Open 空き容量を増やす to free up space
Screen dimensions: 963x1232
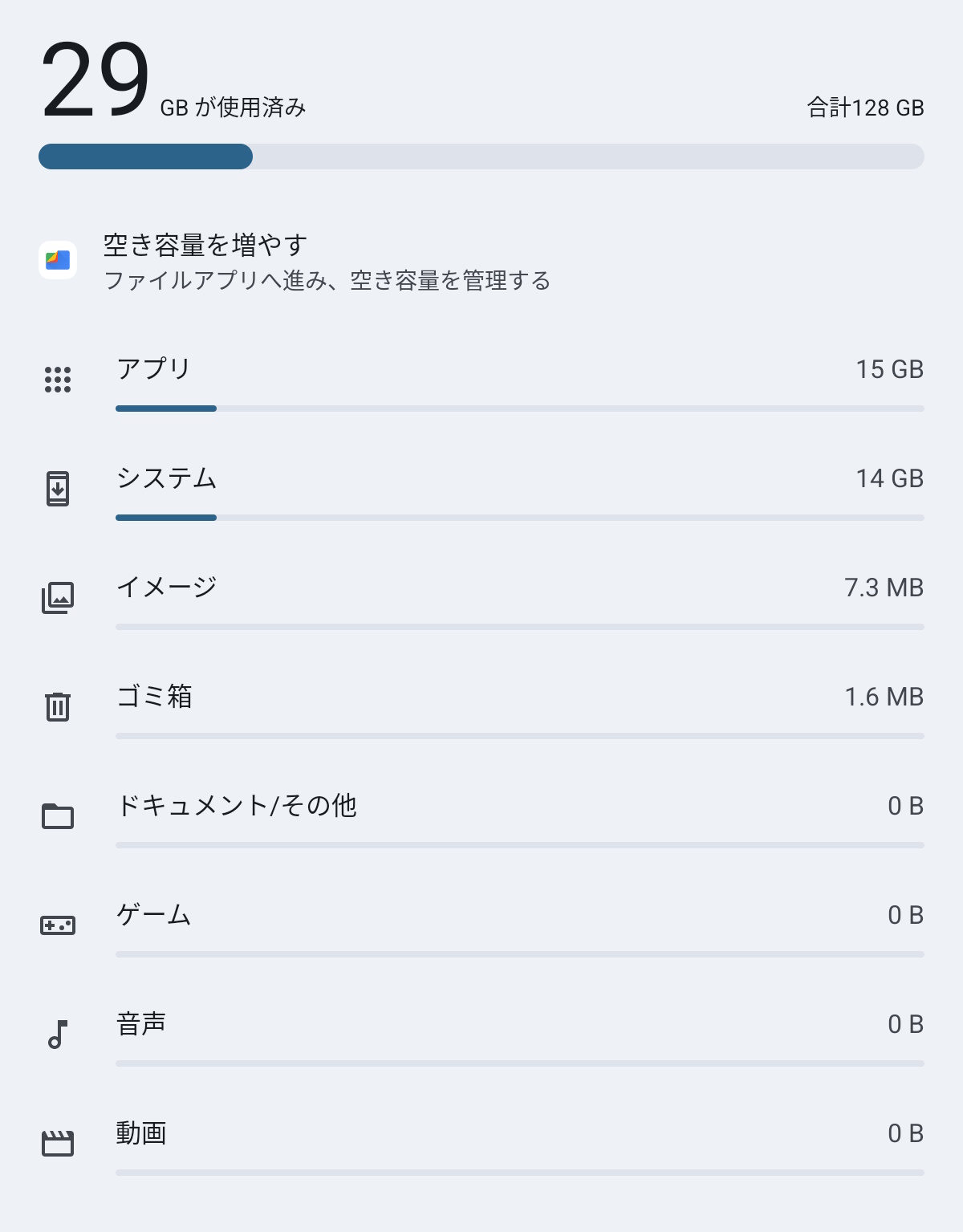click(x=326, y=262)
